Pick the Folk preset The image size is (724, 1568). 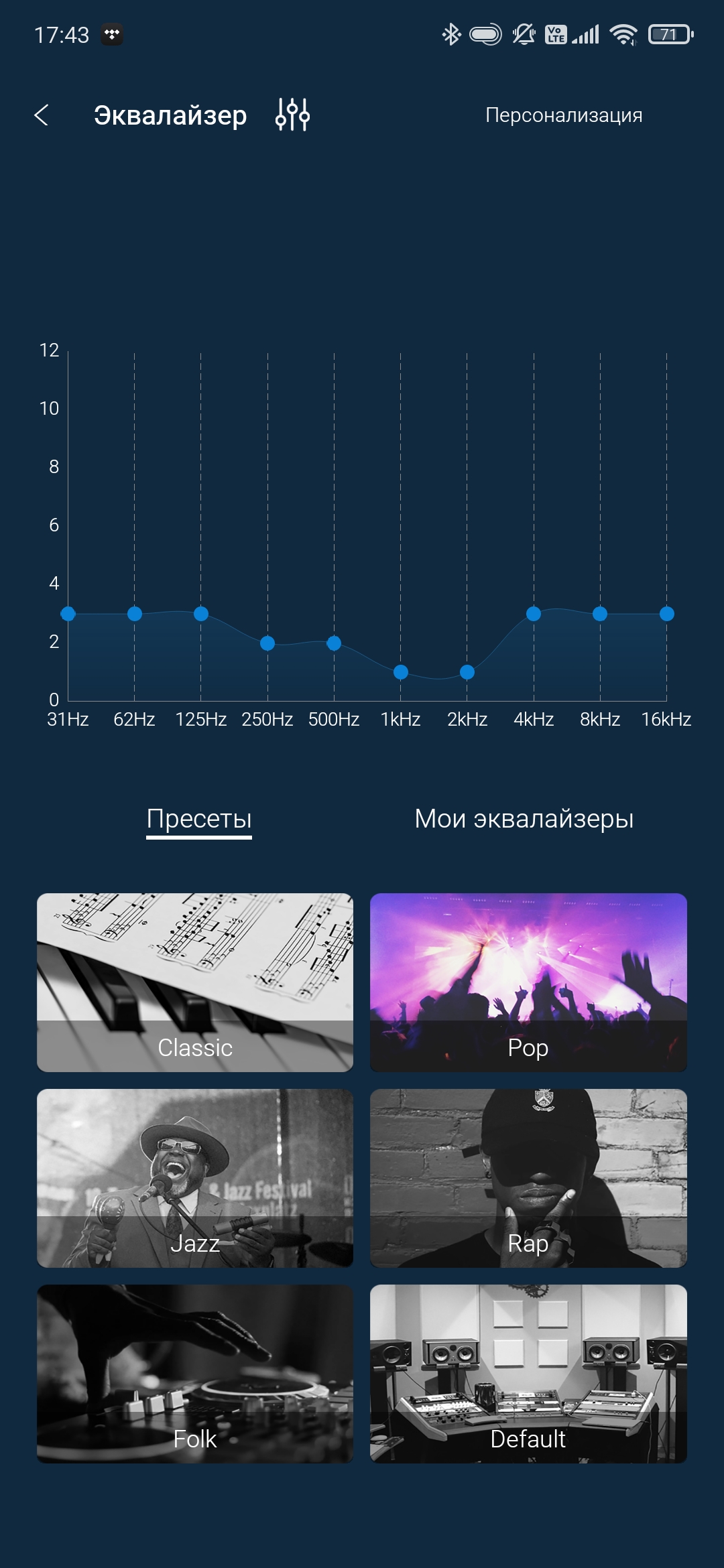[195, 1374]
